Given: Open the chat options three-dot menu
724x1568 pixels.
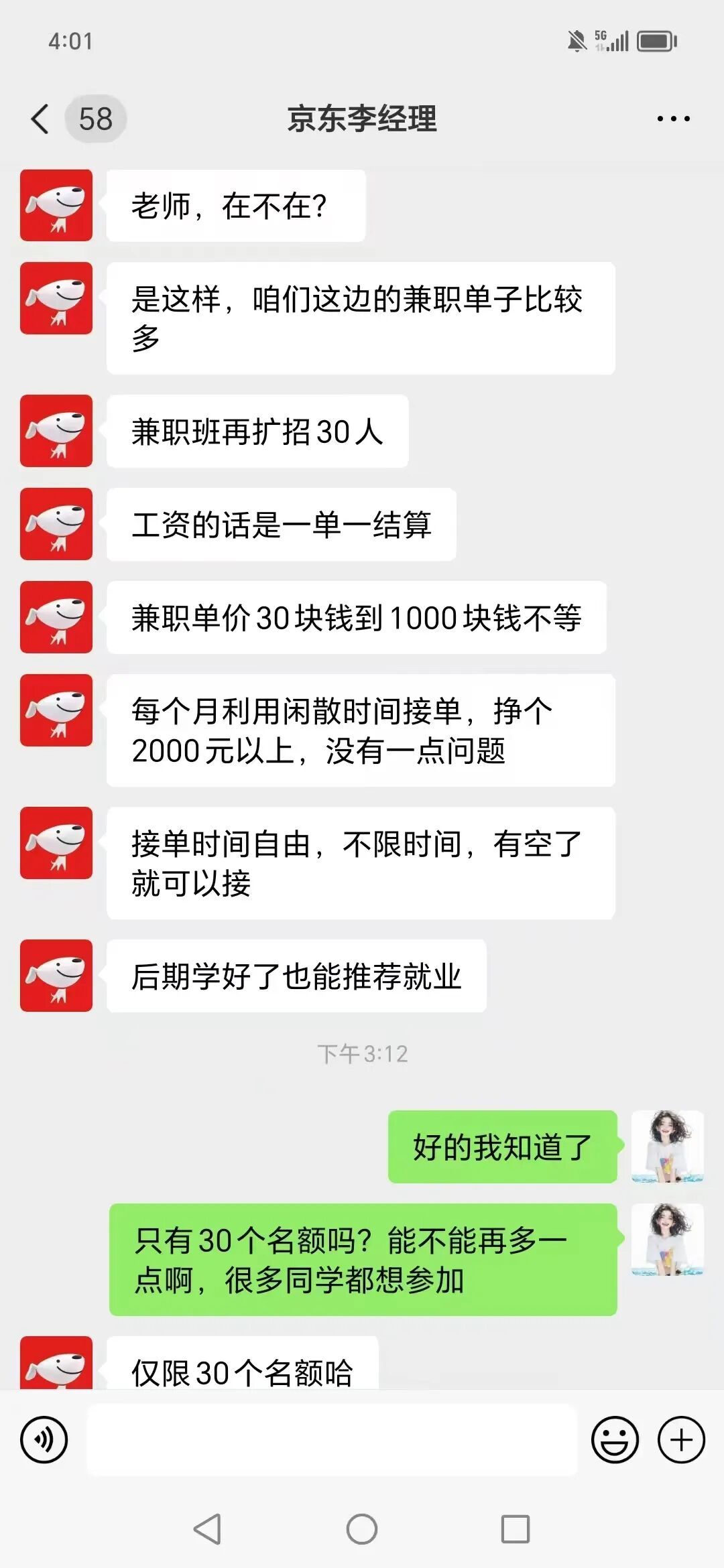Looking at the screenshot, I should pyautogui.click(x=673, y=119).
